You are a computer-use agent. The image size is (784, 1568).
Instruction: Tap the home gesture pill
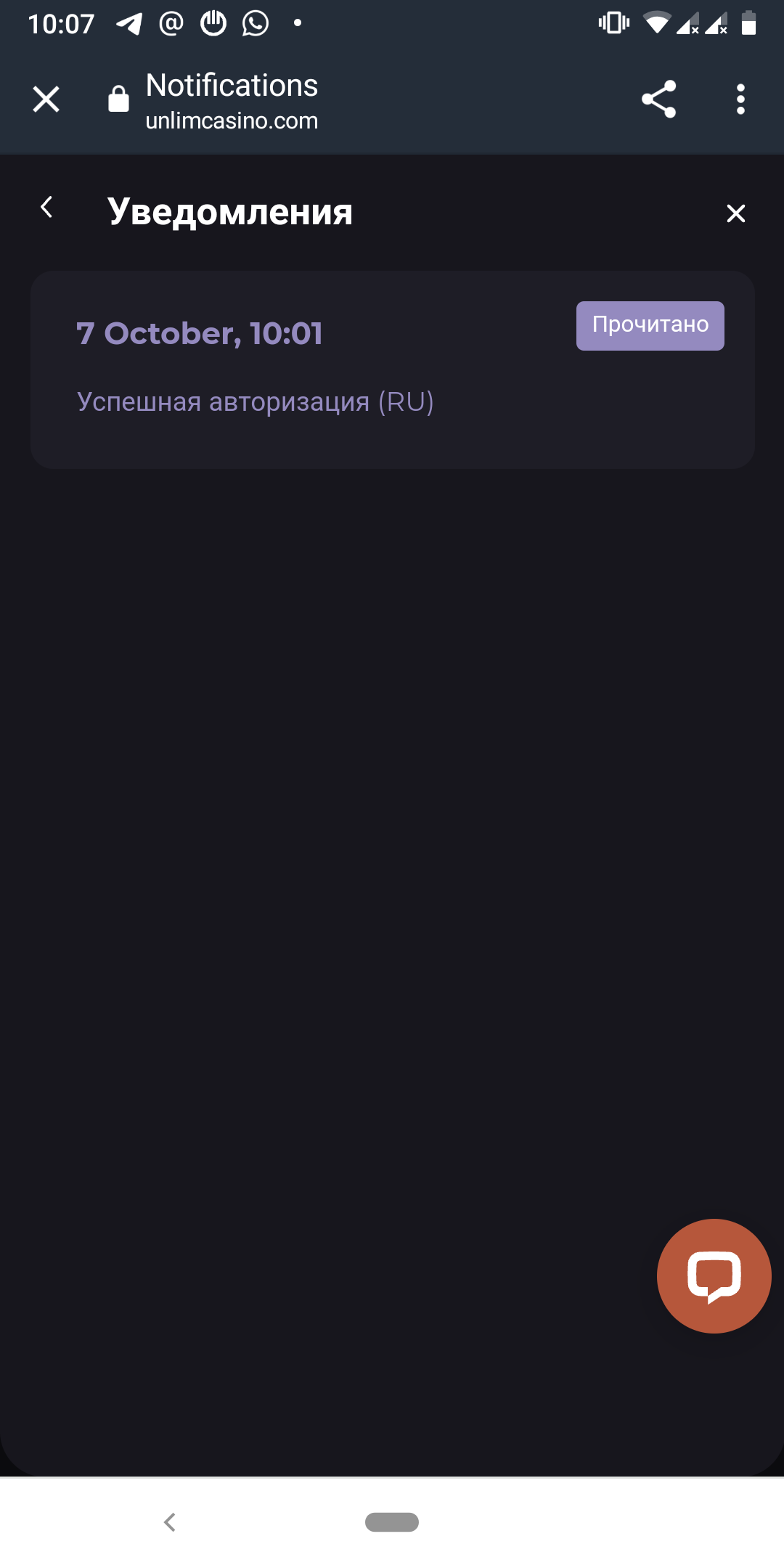392,1522
